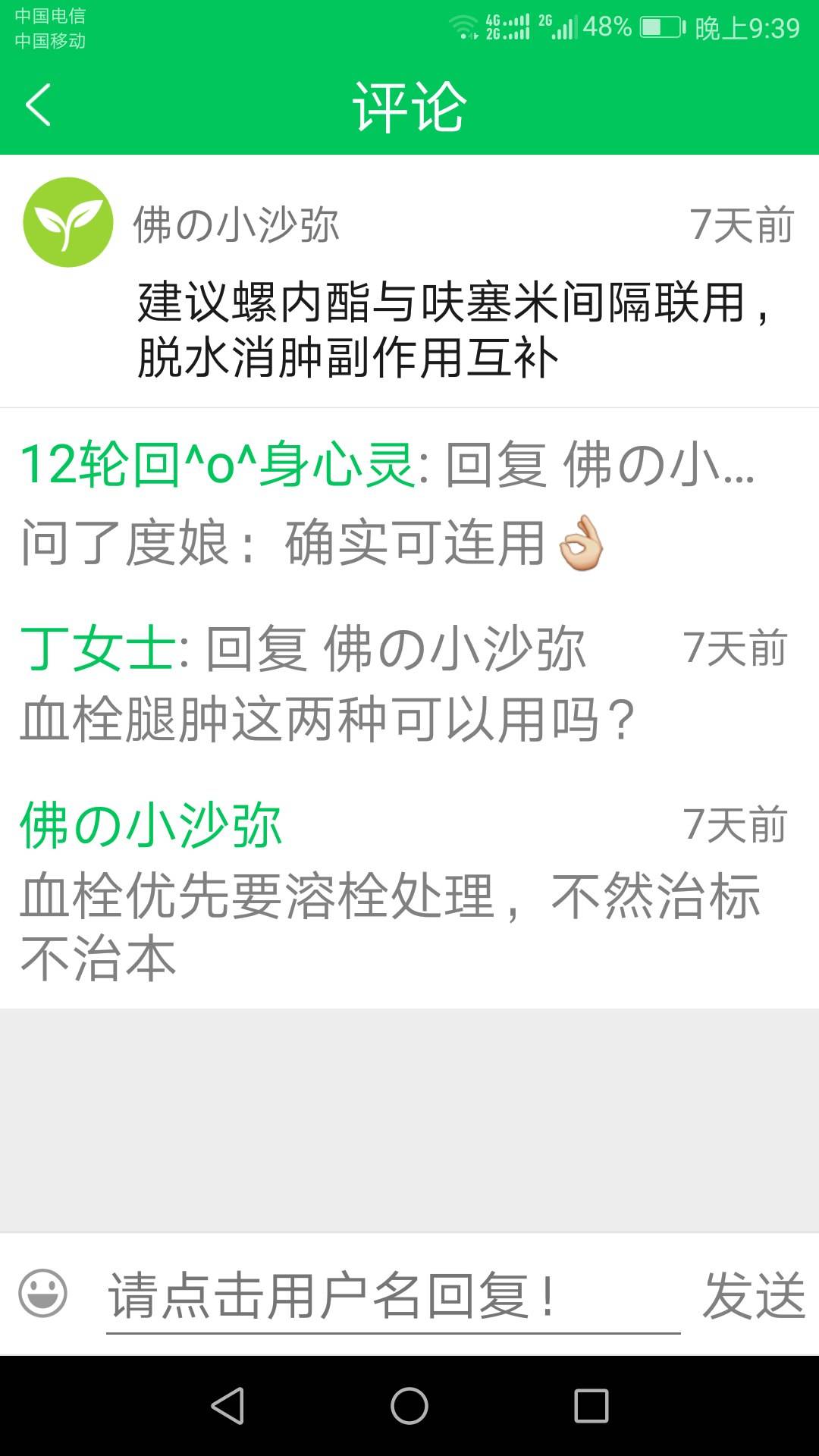Image resolution: width=819 pixels, height=1456 pixels.
Task: Go to the system home screen
Action: click(x=409, y=1406)
